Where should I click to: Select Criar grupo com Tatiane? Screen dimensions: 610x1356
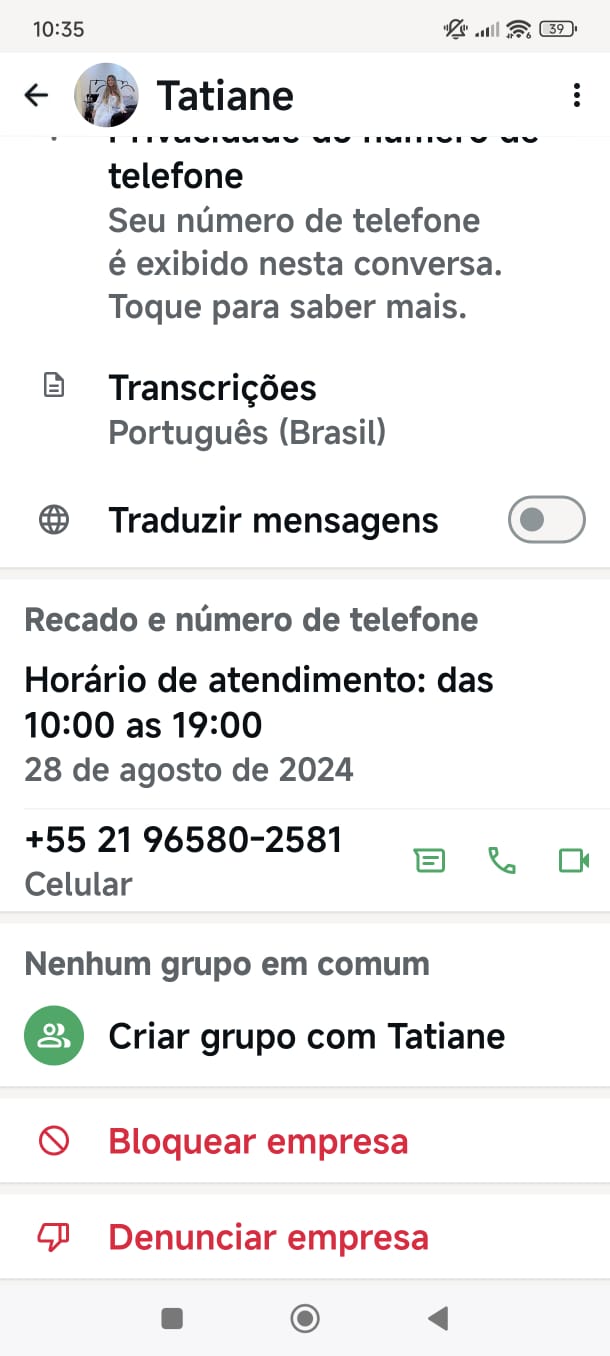click(x=305, y=1036)
